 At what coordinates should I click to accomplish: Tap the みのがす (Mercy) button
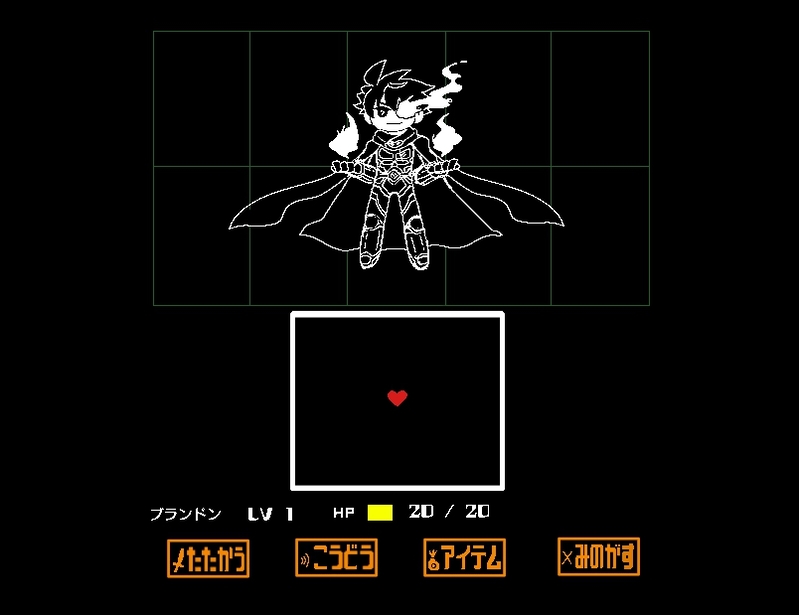pyautogui.click(x=598, y=557)
